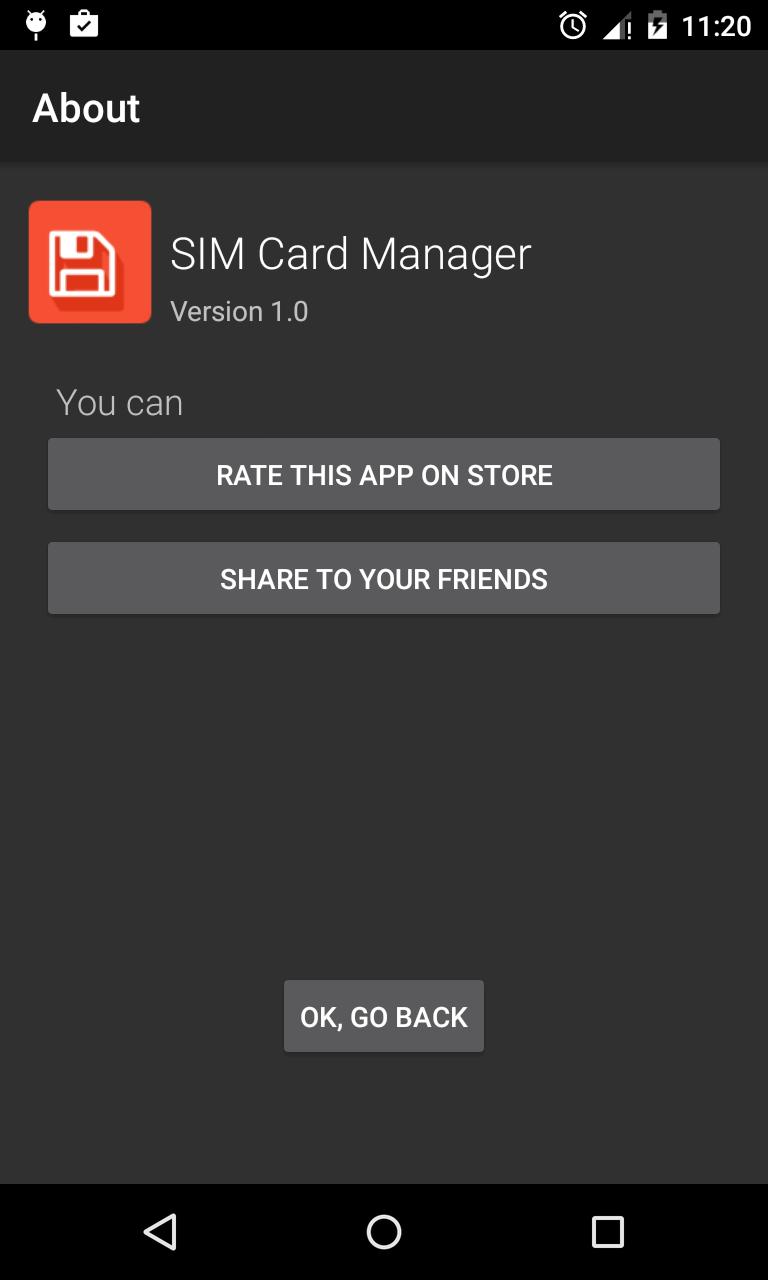Tap the navigation bar at bottom
Screen dimensions: 768x1280
[384, 1232]
